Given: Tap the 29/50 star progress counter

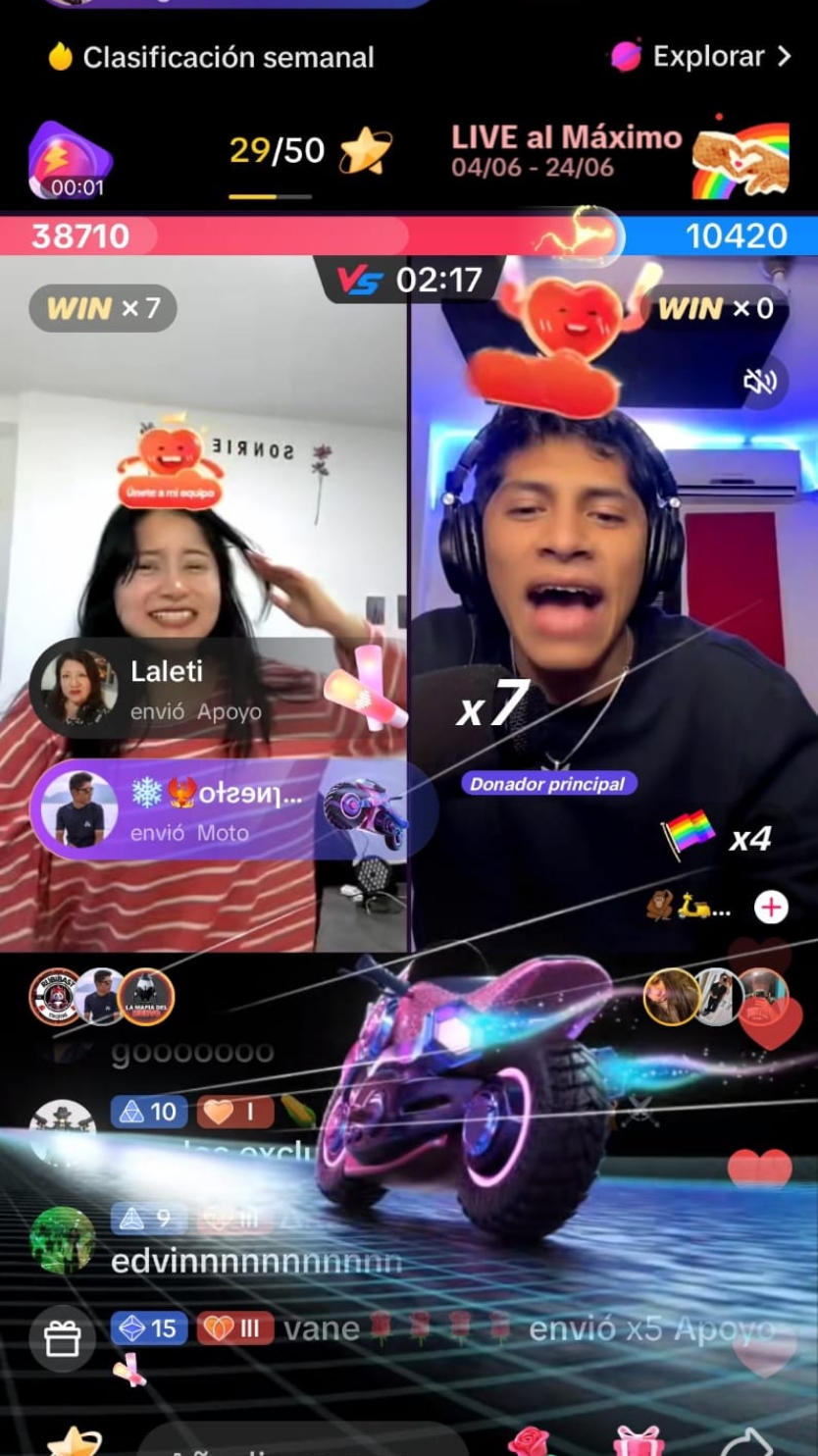Looking at the screenshot, I should 310,152.
